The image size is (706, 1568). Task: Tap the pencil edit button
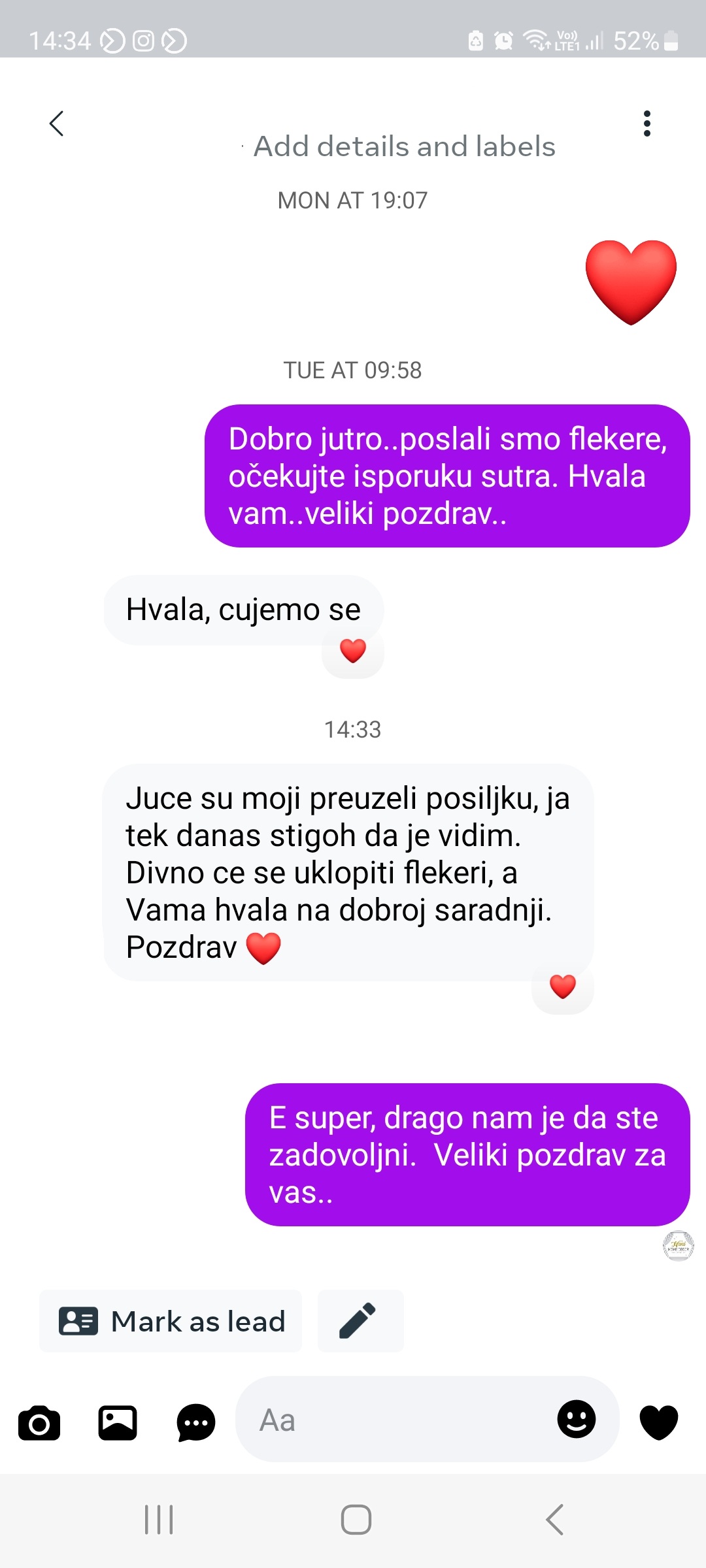click(x=359, y=1321)
